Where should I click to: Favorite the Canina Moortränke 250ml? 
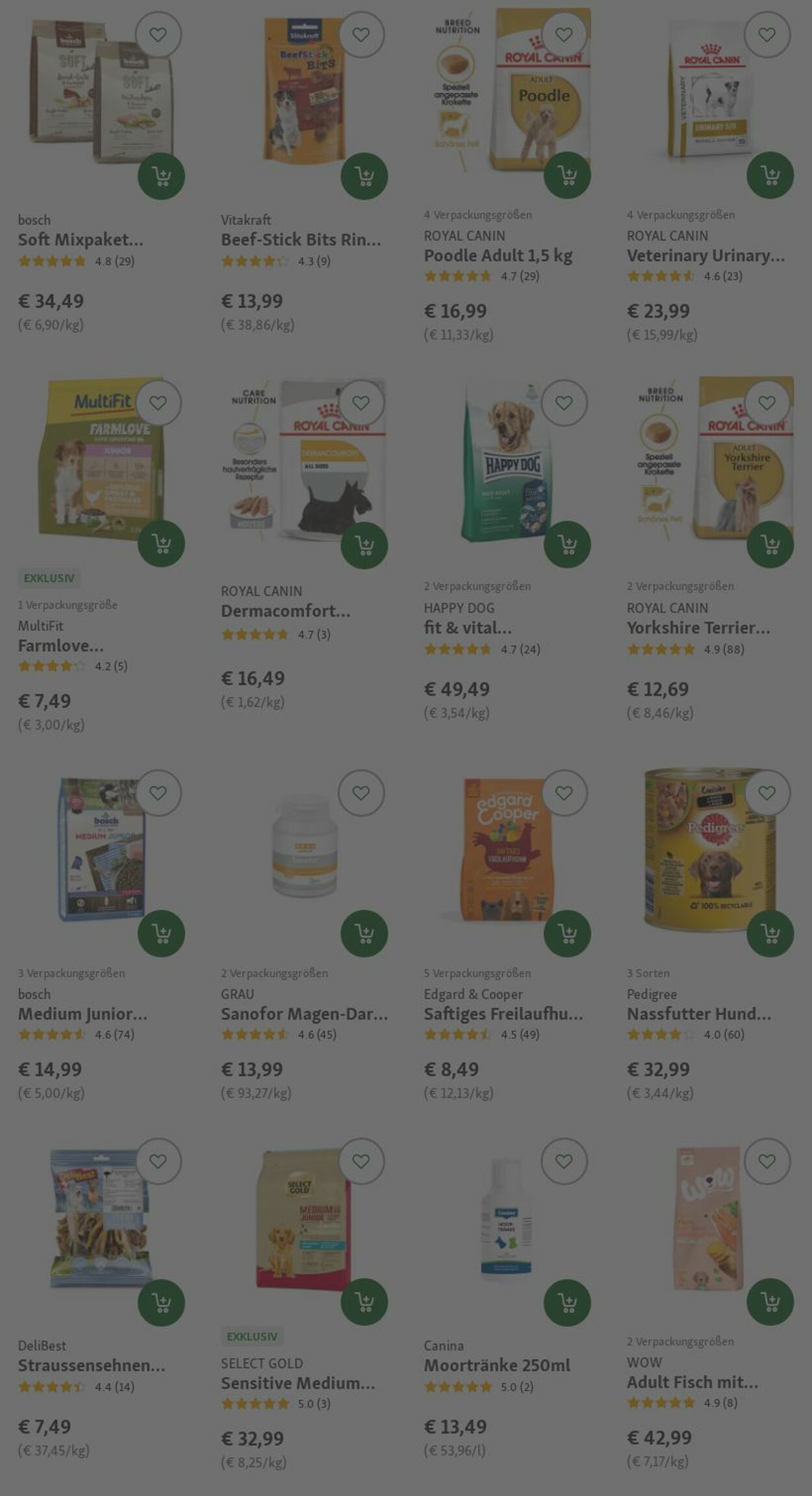(564, 1161)
